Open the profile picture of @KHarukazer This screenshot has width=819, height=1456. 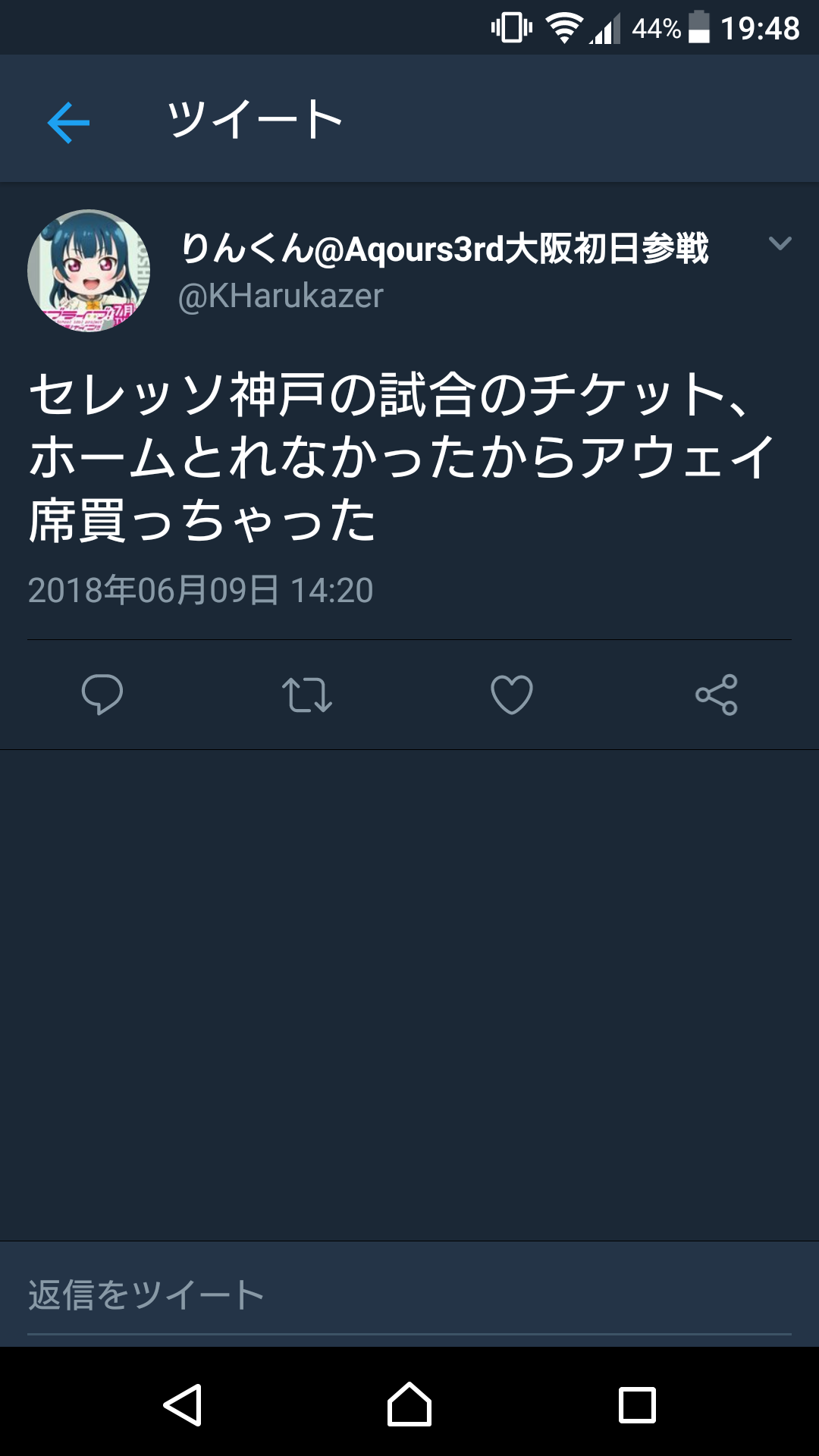click(89, 271)
